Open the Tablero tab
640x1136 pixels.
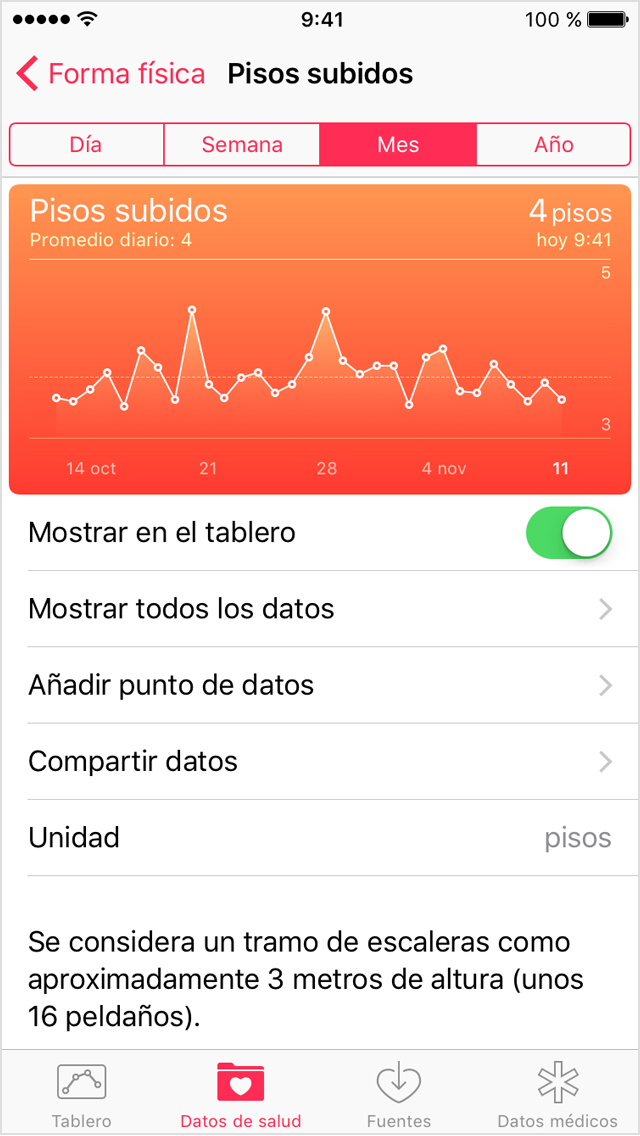82,1093
